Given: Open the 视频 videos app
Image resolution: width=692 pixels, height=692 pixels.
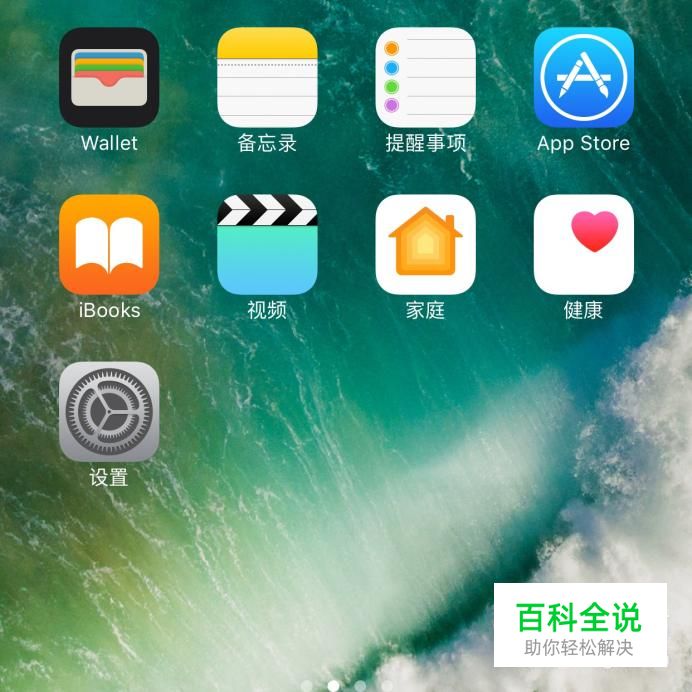Looking at the screenshot, I should (x=267, y=245).
